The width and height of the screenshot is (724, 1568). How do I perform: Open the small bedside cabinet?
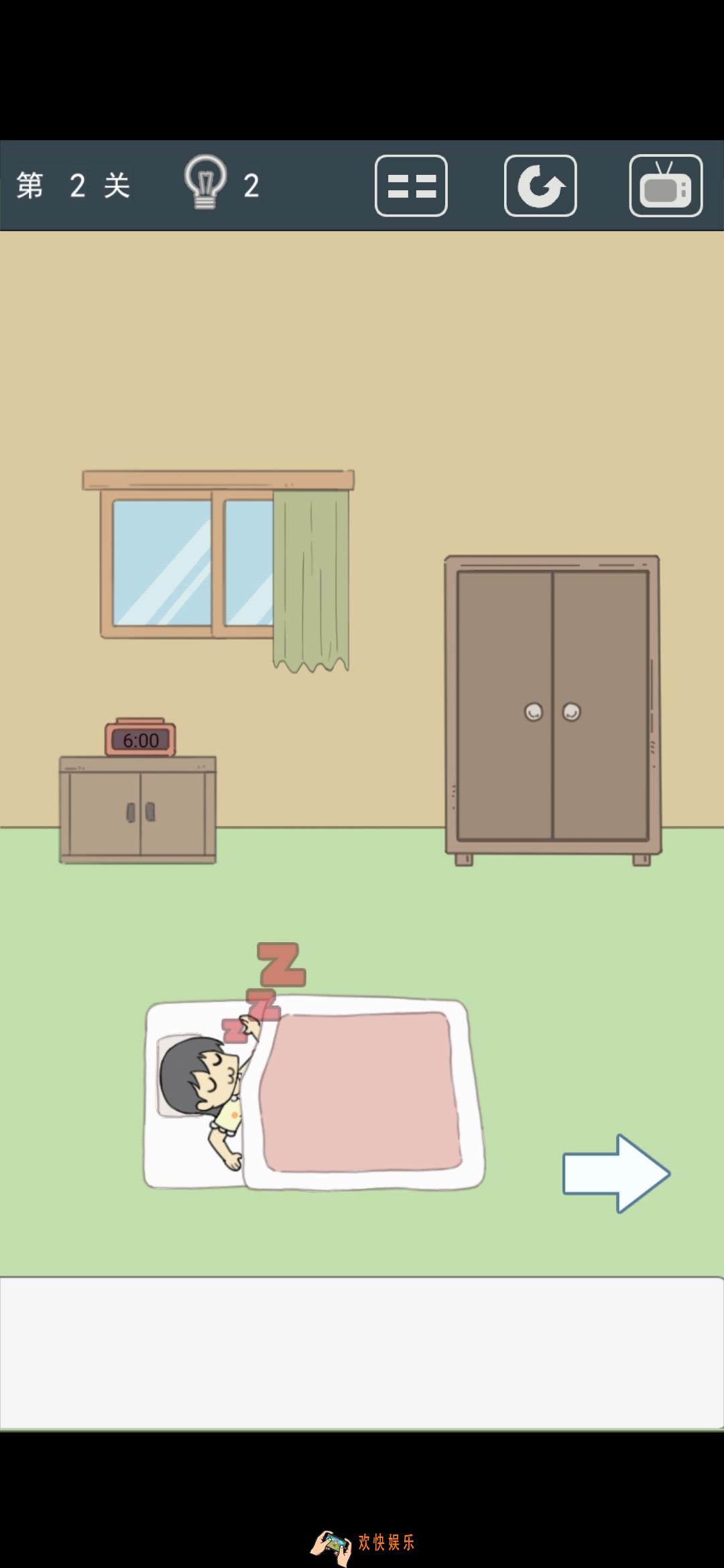[138, 811]
